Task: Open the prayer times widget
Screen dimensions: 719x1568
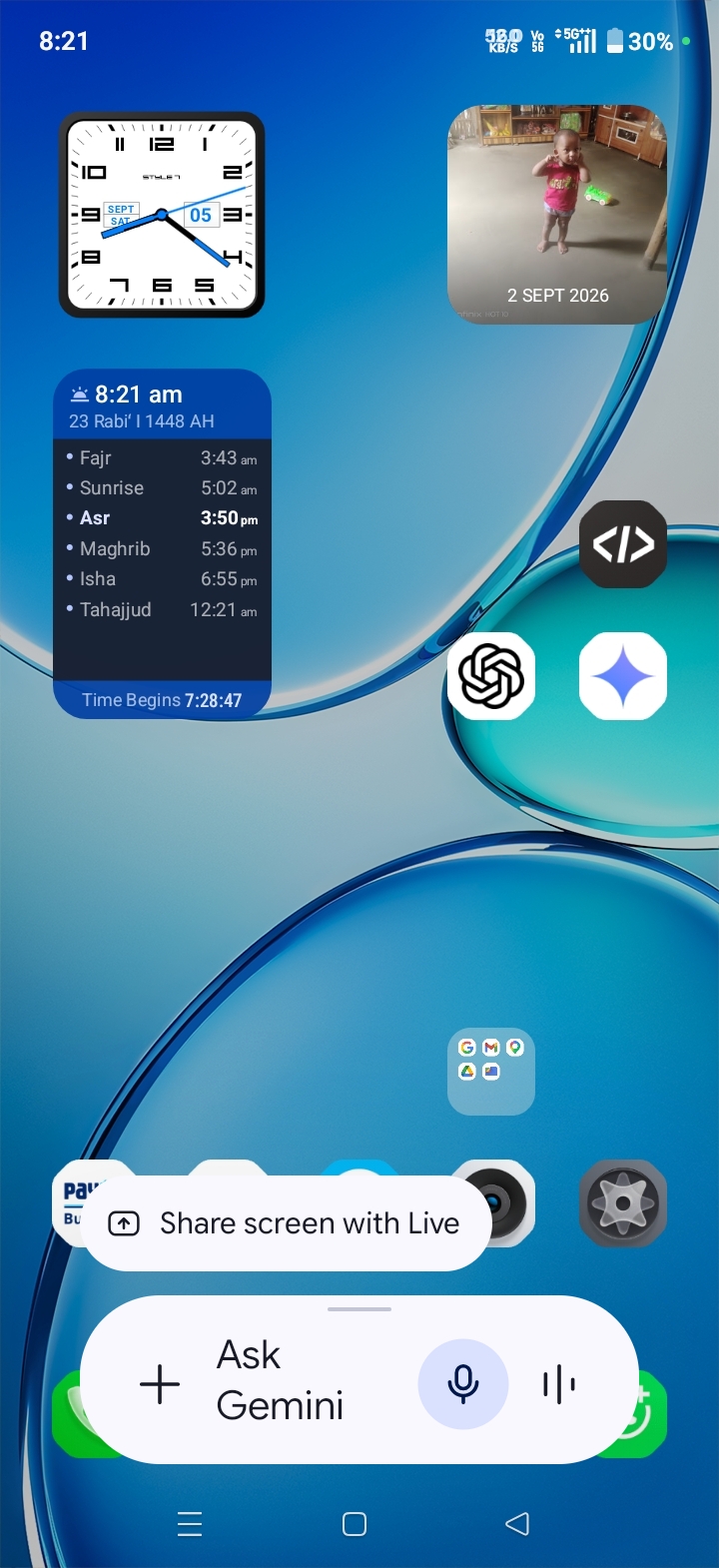Action: point(162,544)
